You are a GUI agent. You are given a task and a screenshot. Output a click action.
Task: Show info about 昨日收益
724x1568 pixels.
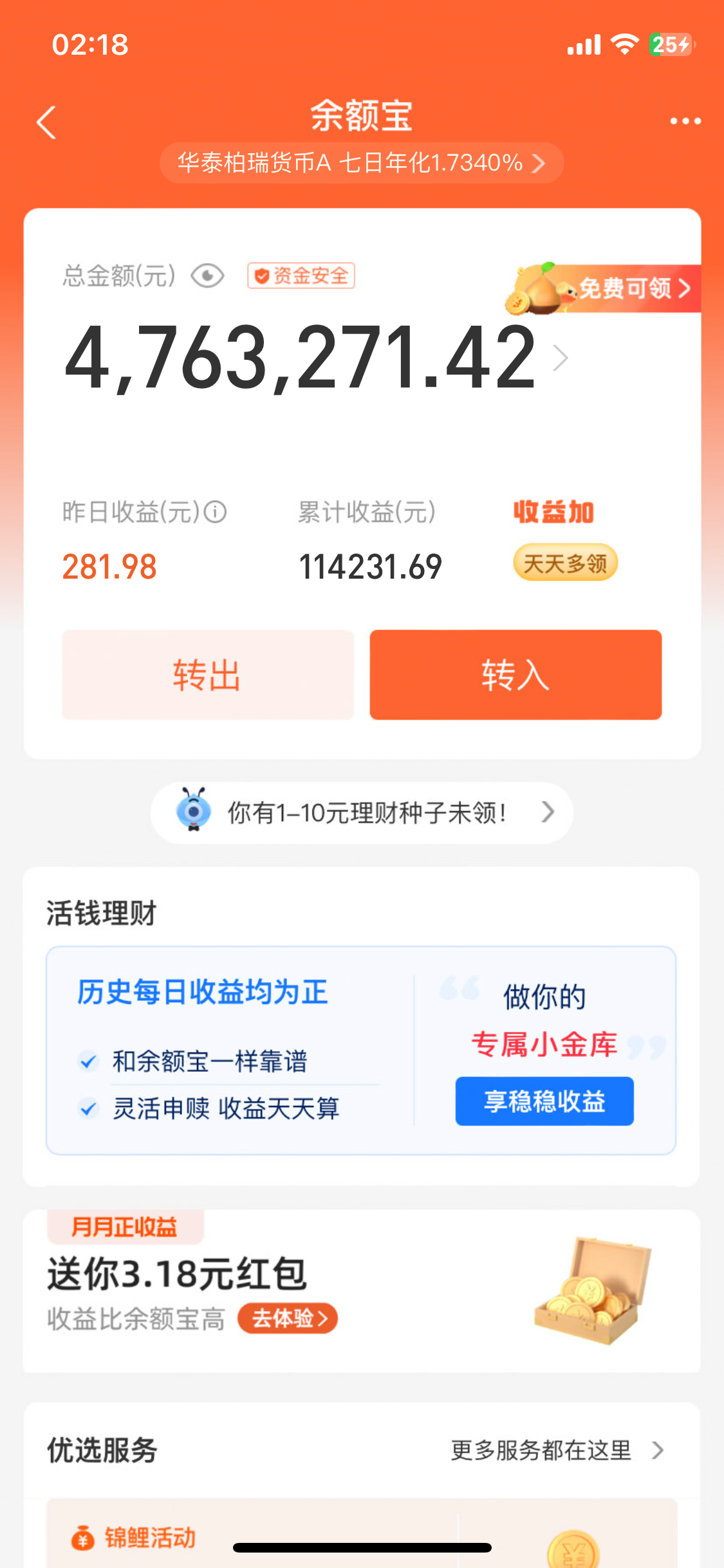(x=216, y=512)
